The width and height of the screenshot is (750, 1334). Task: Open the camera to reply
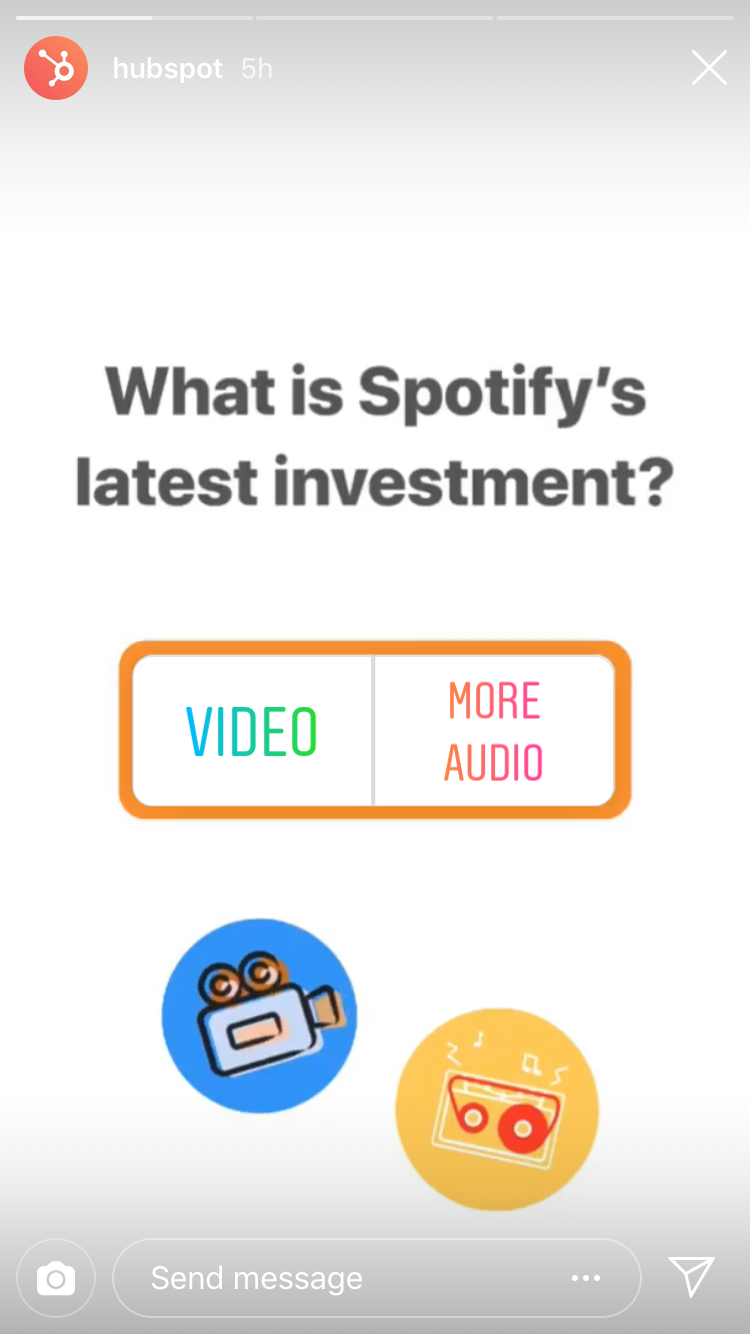pos(56,1278)
